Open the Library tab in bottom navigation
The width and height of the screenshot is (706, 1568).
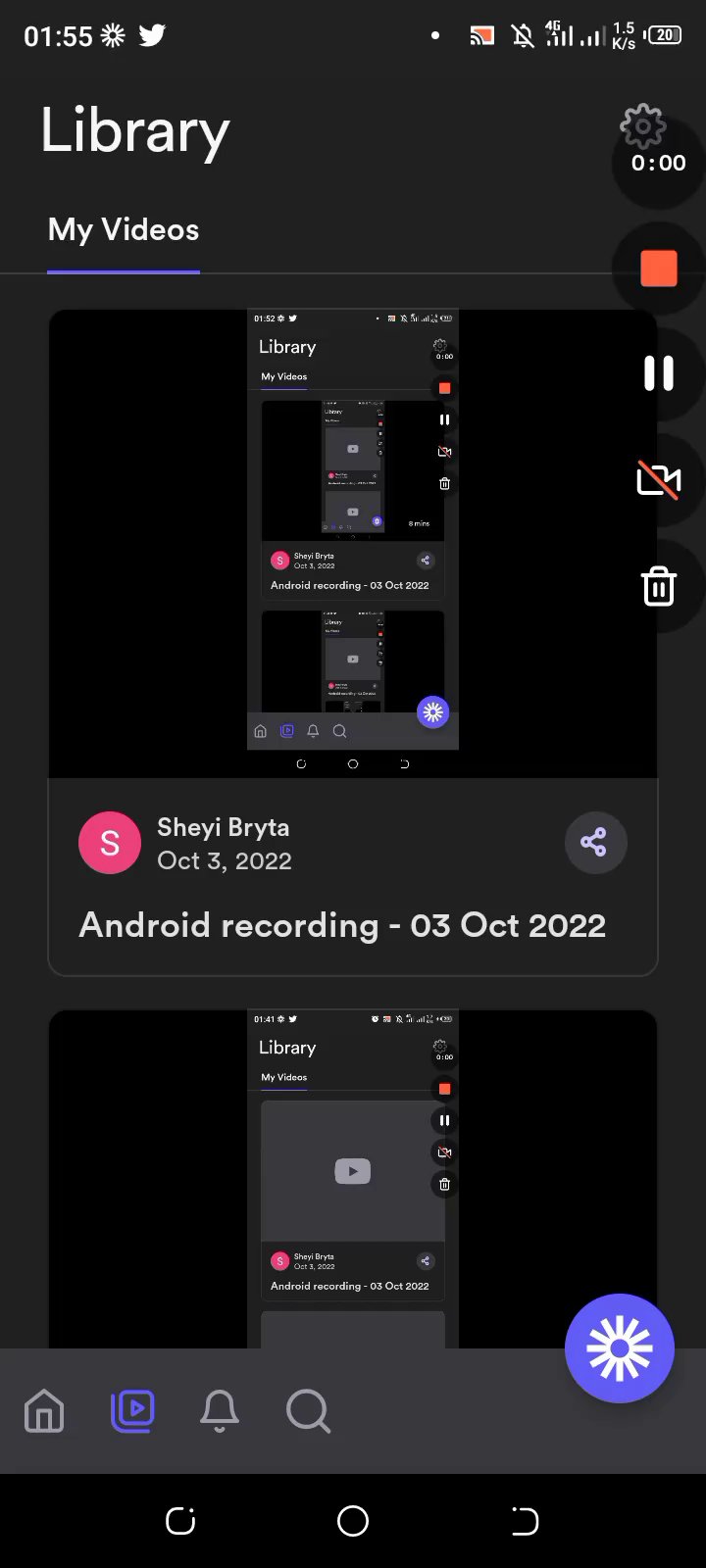pyautogui.click(x=132, y=1411)
